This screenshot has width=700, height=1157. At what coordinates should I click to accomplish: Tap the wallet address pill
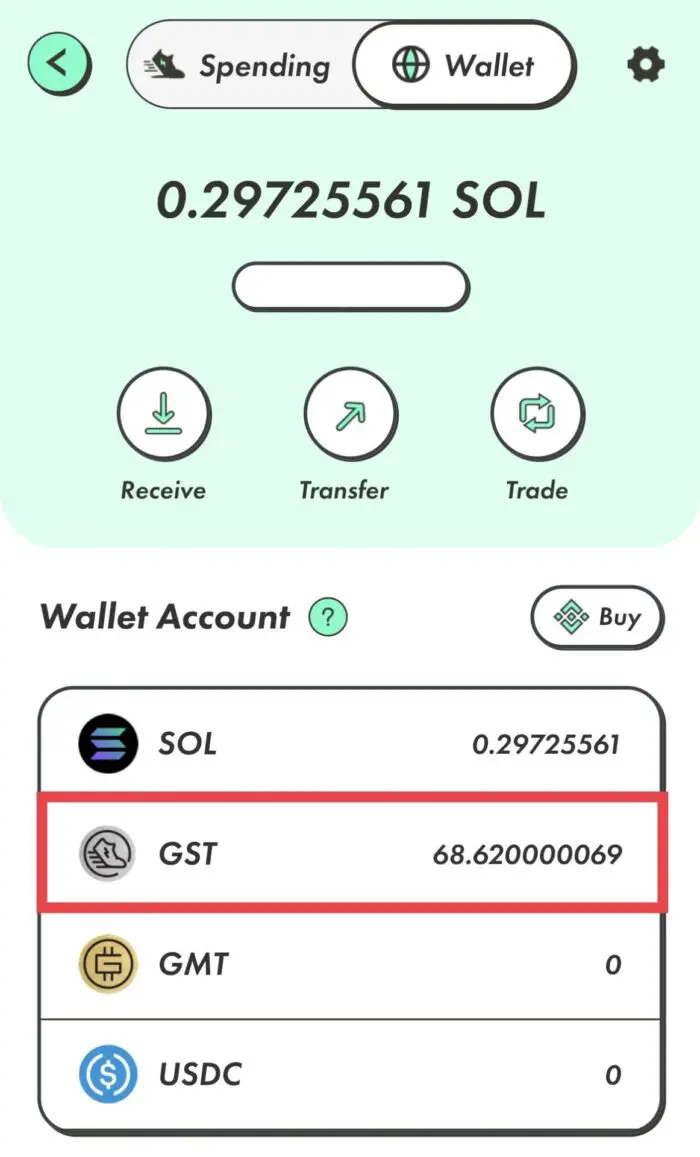[x=350, y=288]
